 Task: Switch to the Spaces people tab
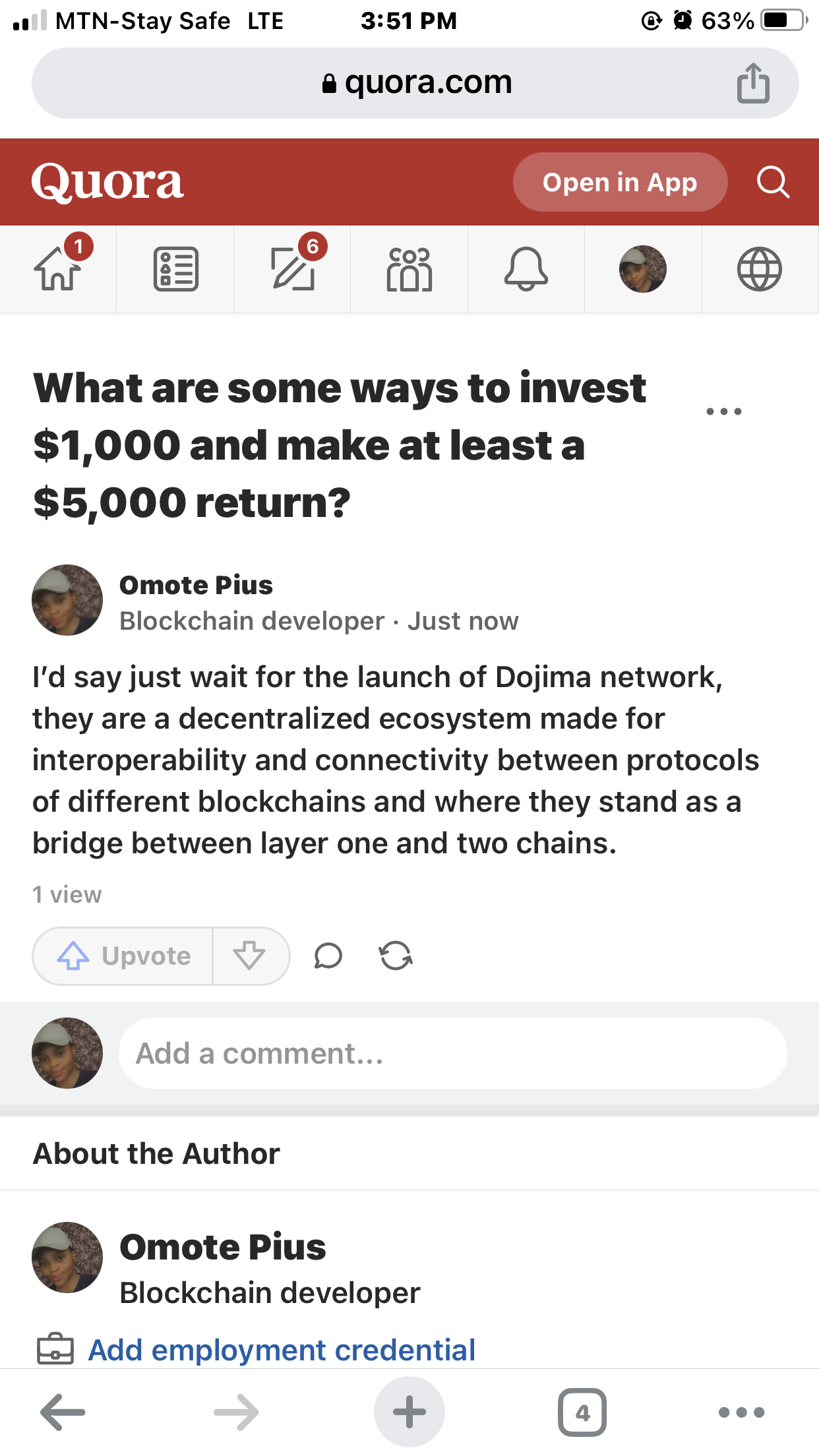pyautogui.click(x=409, y=269)
